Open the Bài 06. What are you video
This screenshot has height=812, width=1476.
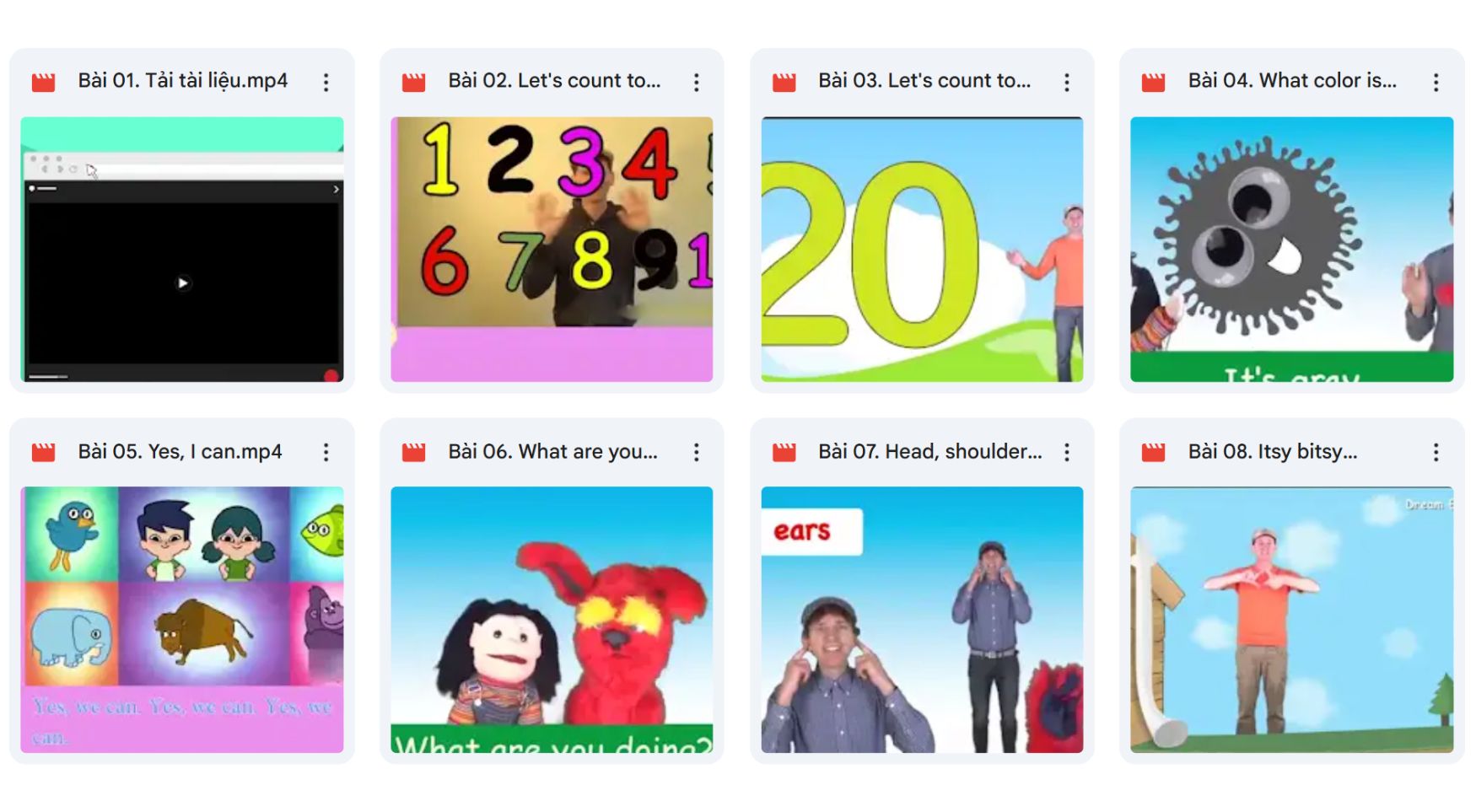tap(552, 619)
